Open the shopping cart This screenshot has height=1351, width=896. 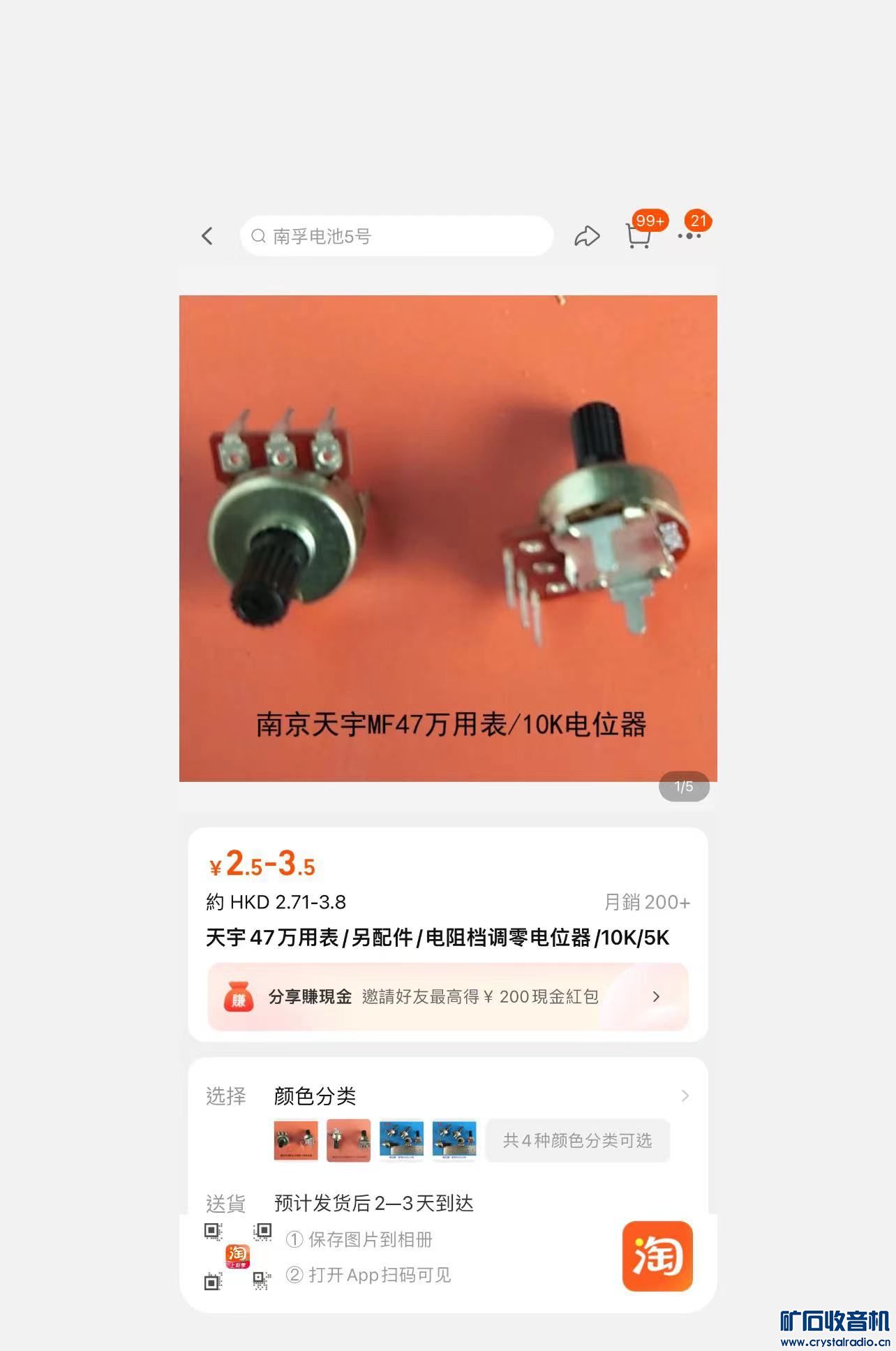pyautogui.click(x=638, y=236)
